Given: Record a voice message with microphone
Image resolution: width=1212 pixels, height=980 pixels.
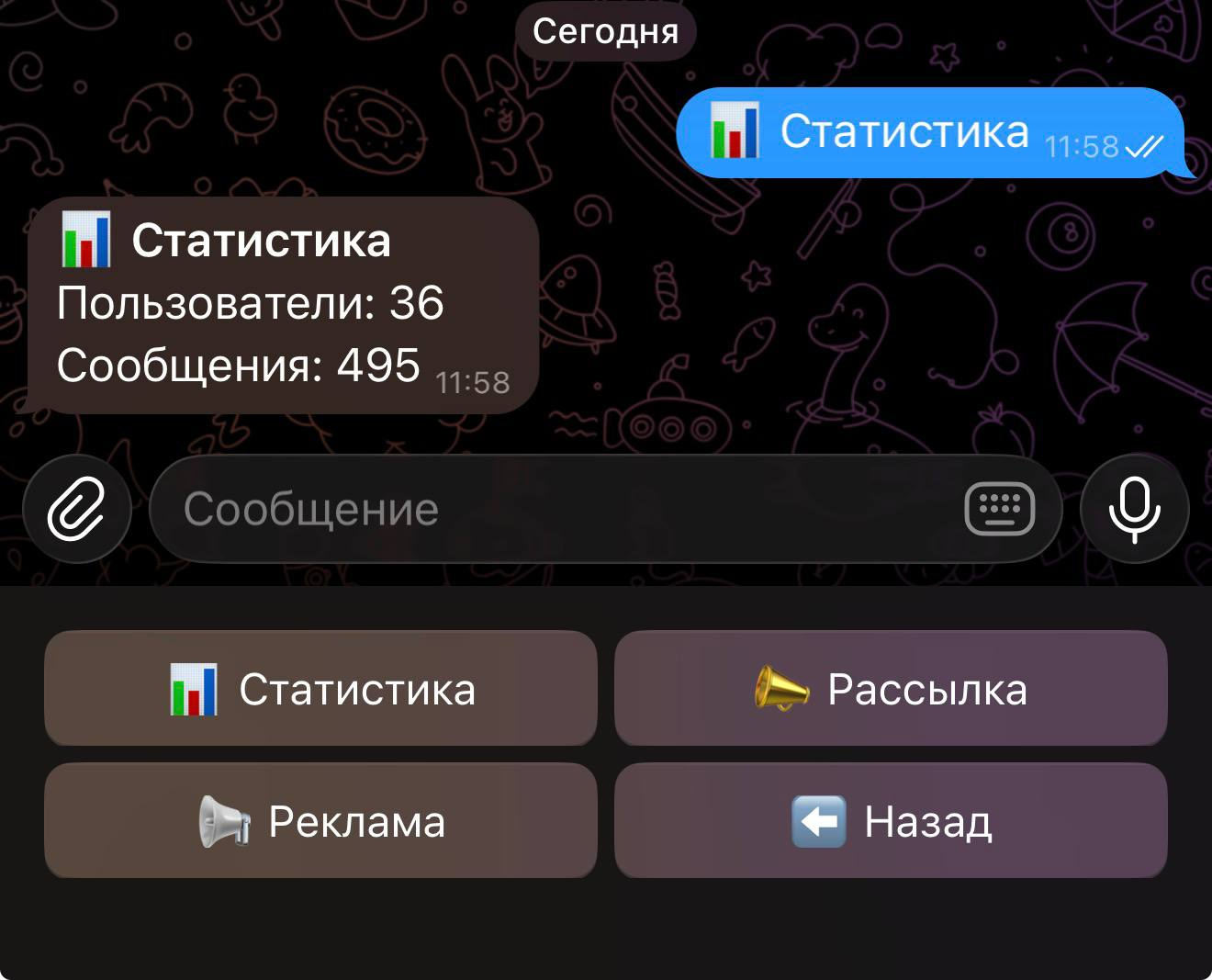Looking at the screenshot, I should pyautogui.click(x=1134, y=509).
